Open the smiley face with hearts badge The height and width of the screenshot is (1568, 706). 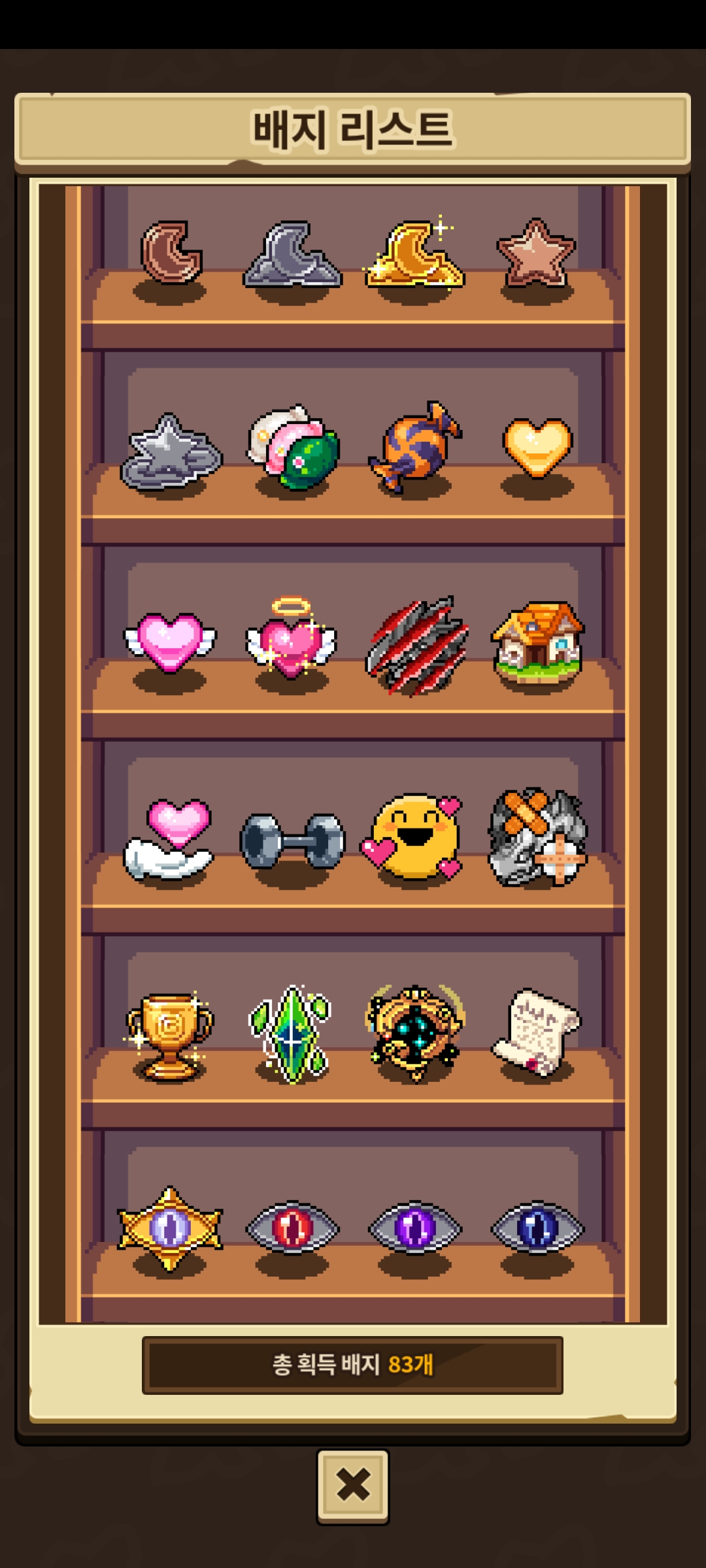click(x=414, y=836)
